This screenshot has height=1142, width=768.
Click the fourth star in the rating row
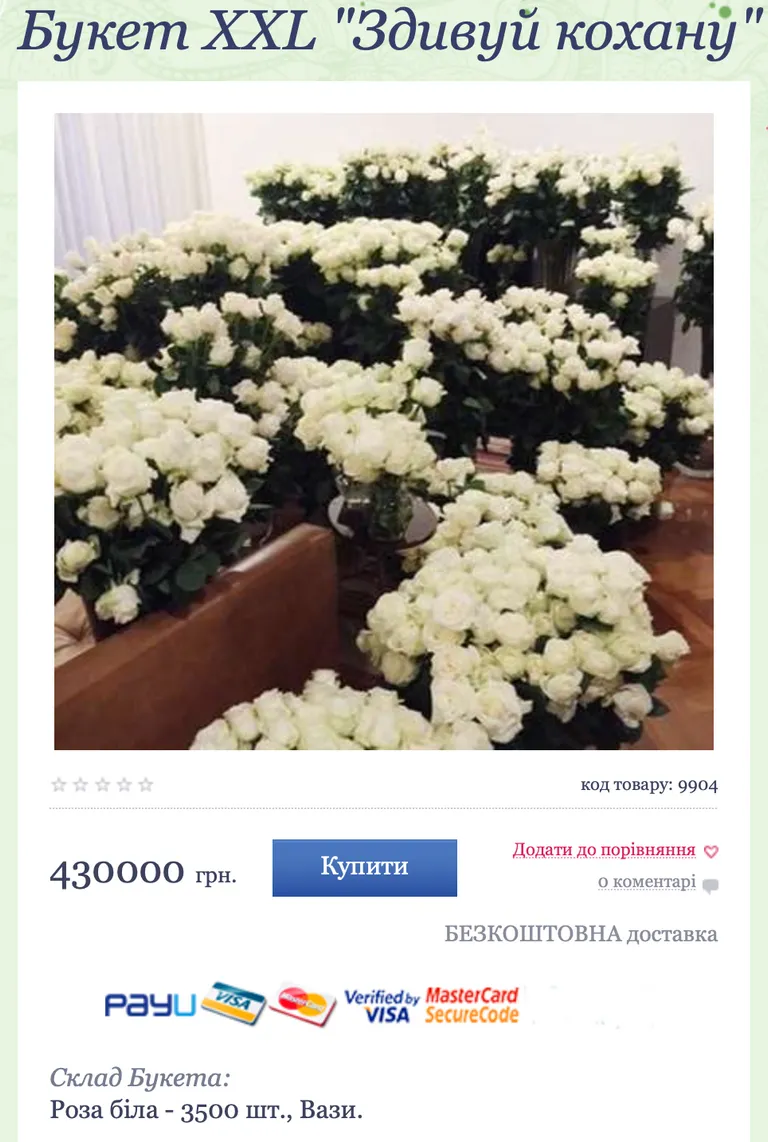click(122, 784)
